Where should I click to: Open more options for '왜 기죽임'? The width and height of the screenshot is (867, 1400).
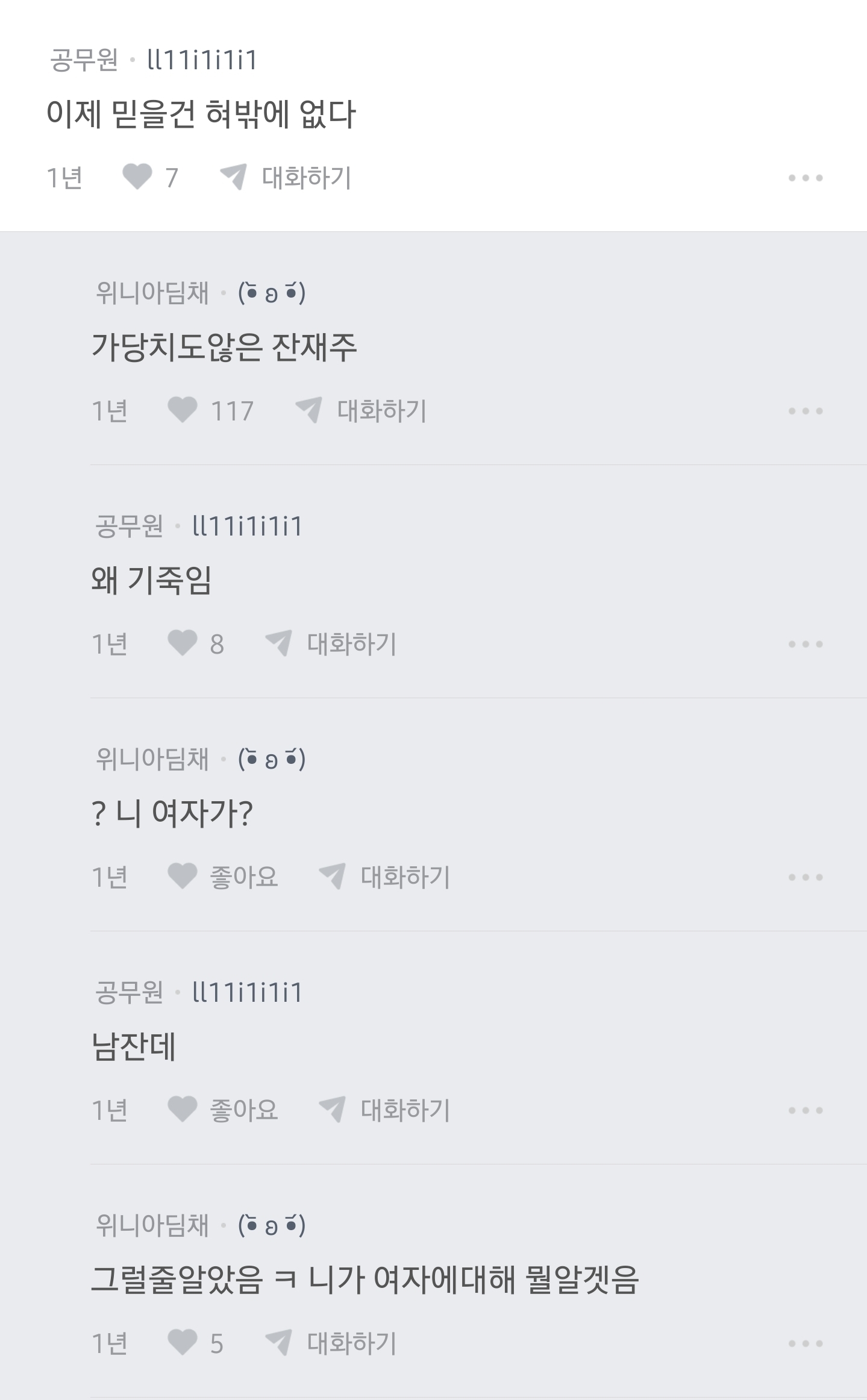coord(805,644)
